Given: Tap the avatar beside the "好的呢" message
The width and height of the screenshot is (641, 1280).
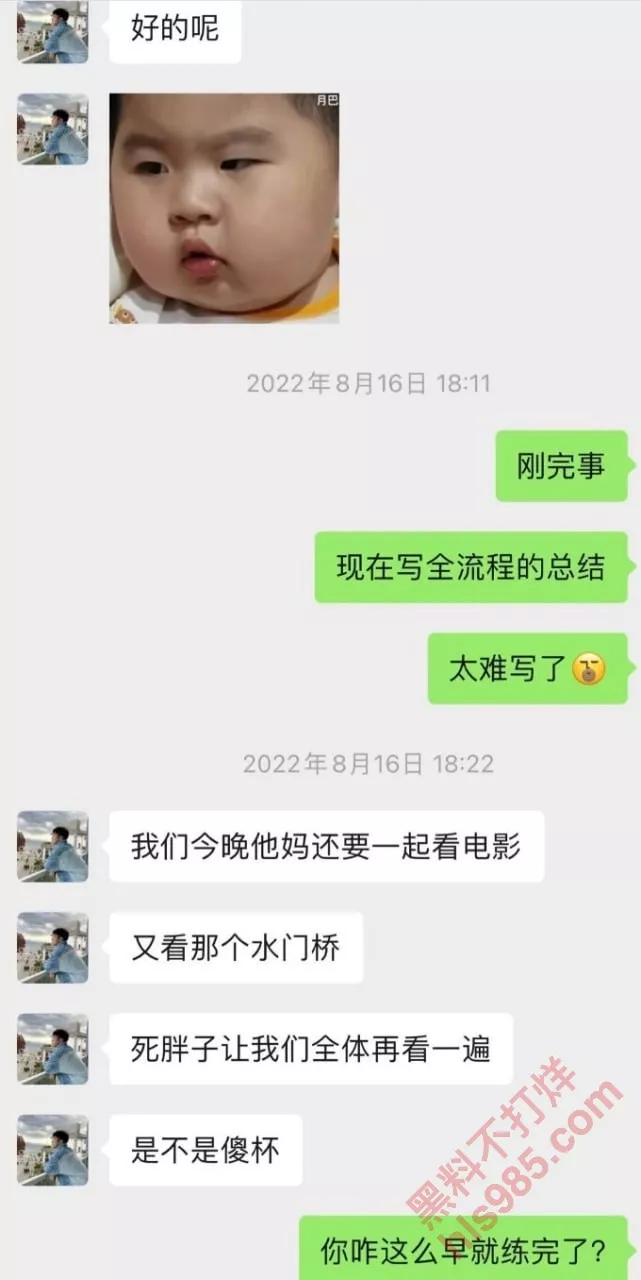Looking at the screenshot, I should [x=53, y=31].
